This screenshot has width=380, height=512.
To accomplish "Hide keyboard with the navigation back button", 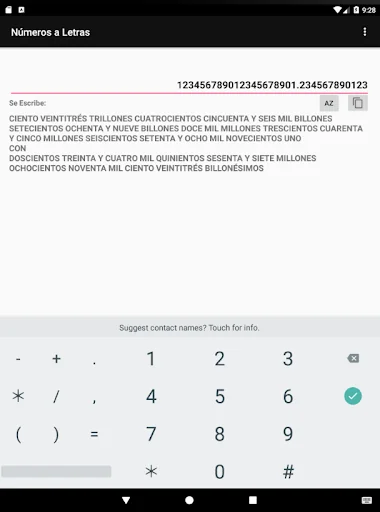I will click(126, 500).
